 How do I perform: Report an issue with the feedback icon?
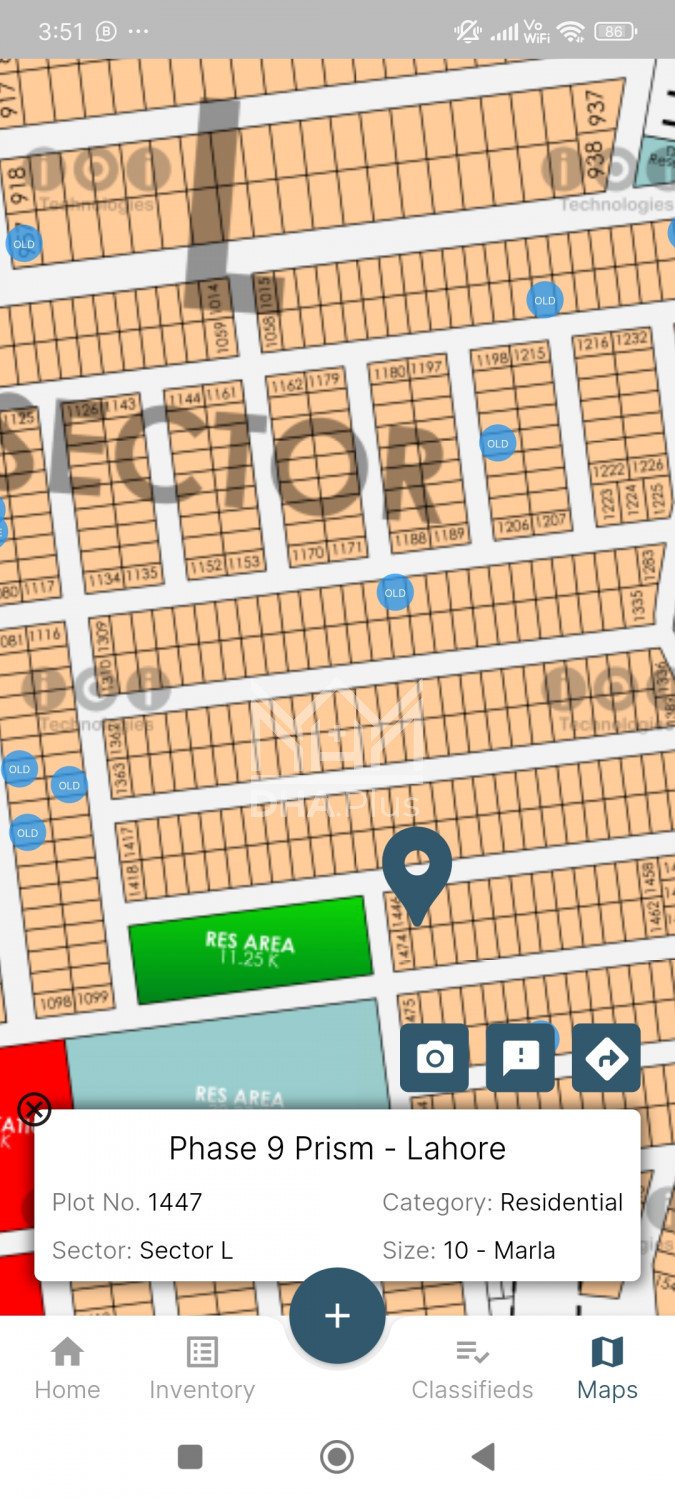coord(520,1057)
